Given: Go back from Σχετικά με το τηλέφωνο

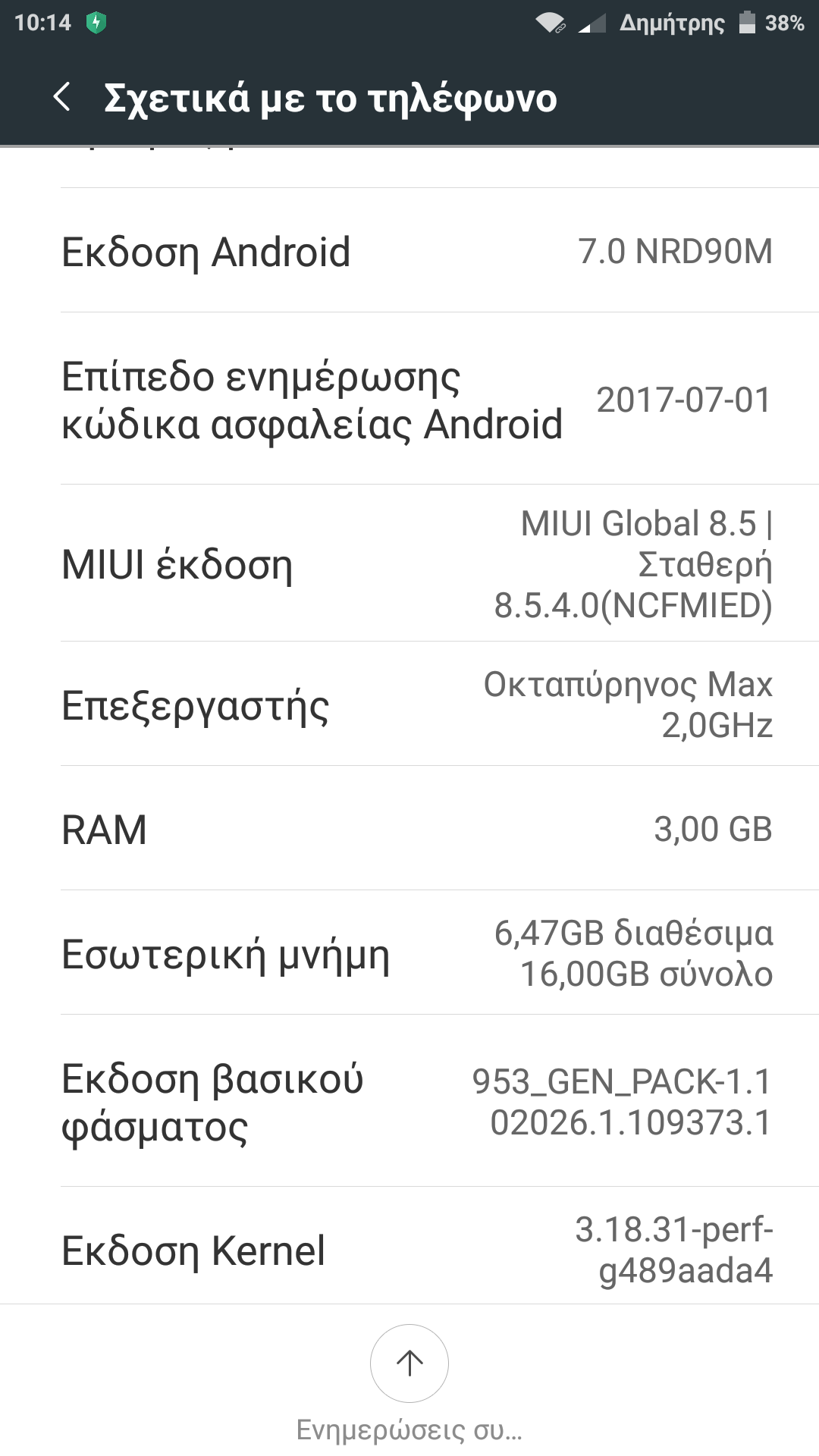Looking at the screenshot, I should click(62, 98).
